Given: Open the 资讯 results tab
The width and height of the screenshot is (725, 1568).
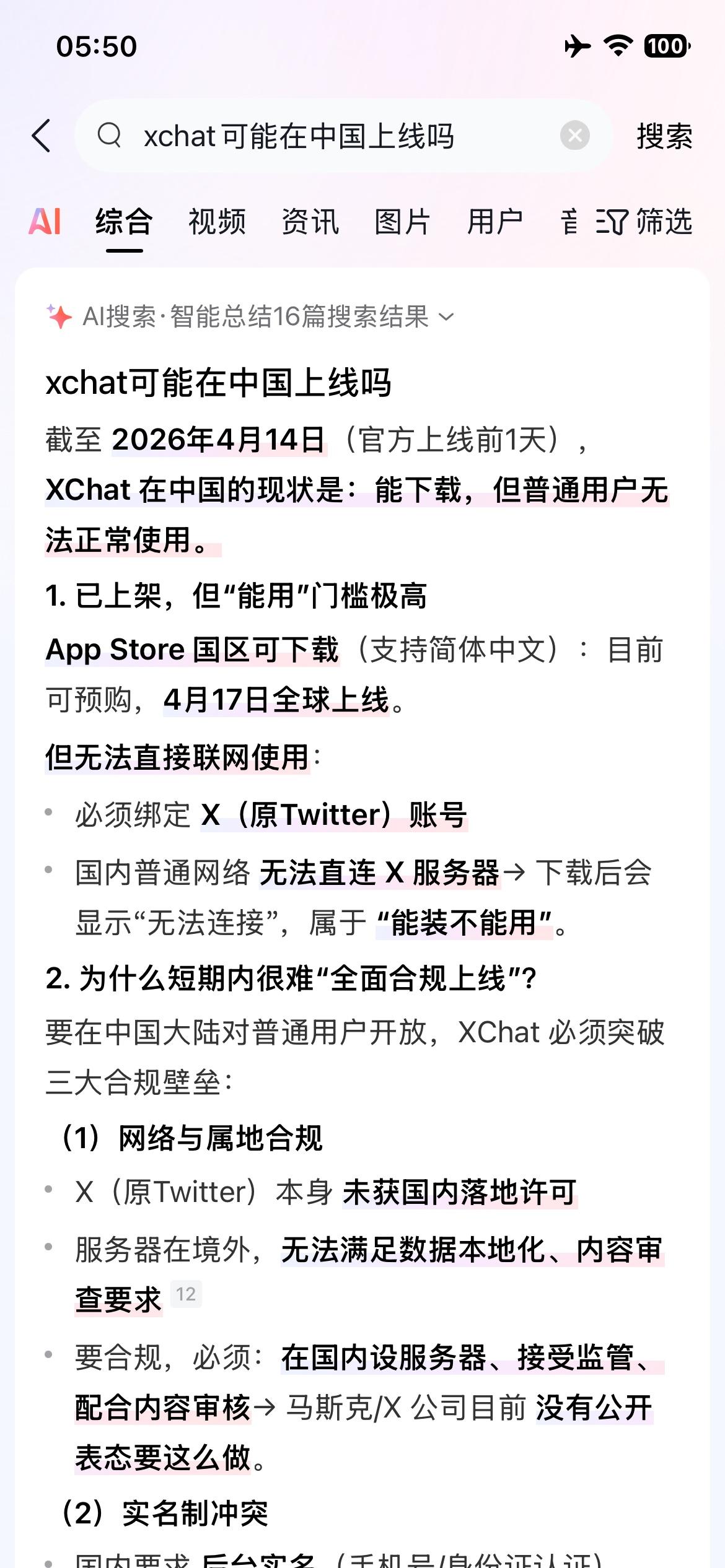Looking at the screenshot, I should coord(310,223).
